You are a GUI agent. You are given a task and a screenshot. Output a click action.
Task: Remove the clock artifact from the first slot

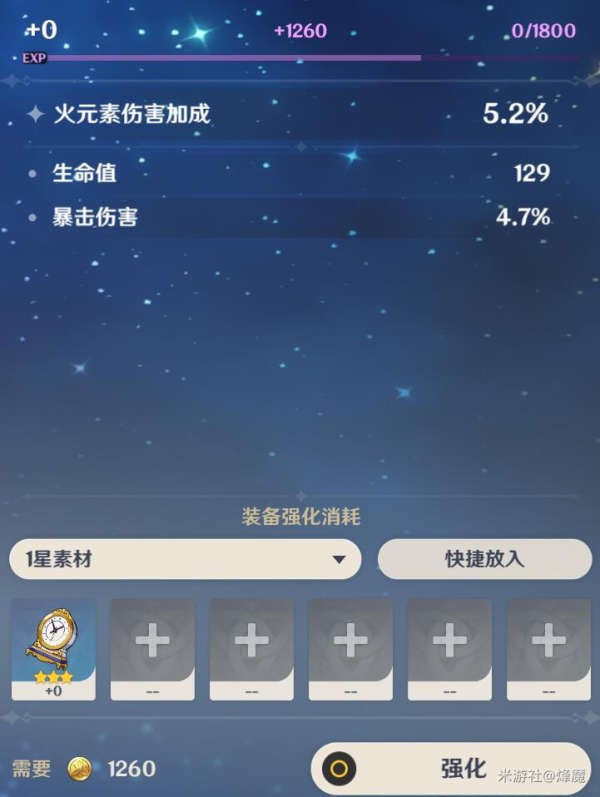(53, 649)
